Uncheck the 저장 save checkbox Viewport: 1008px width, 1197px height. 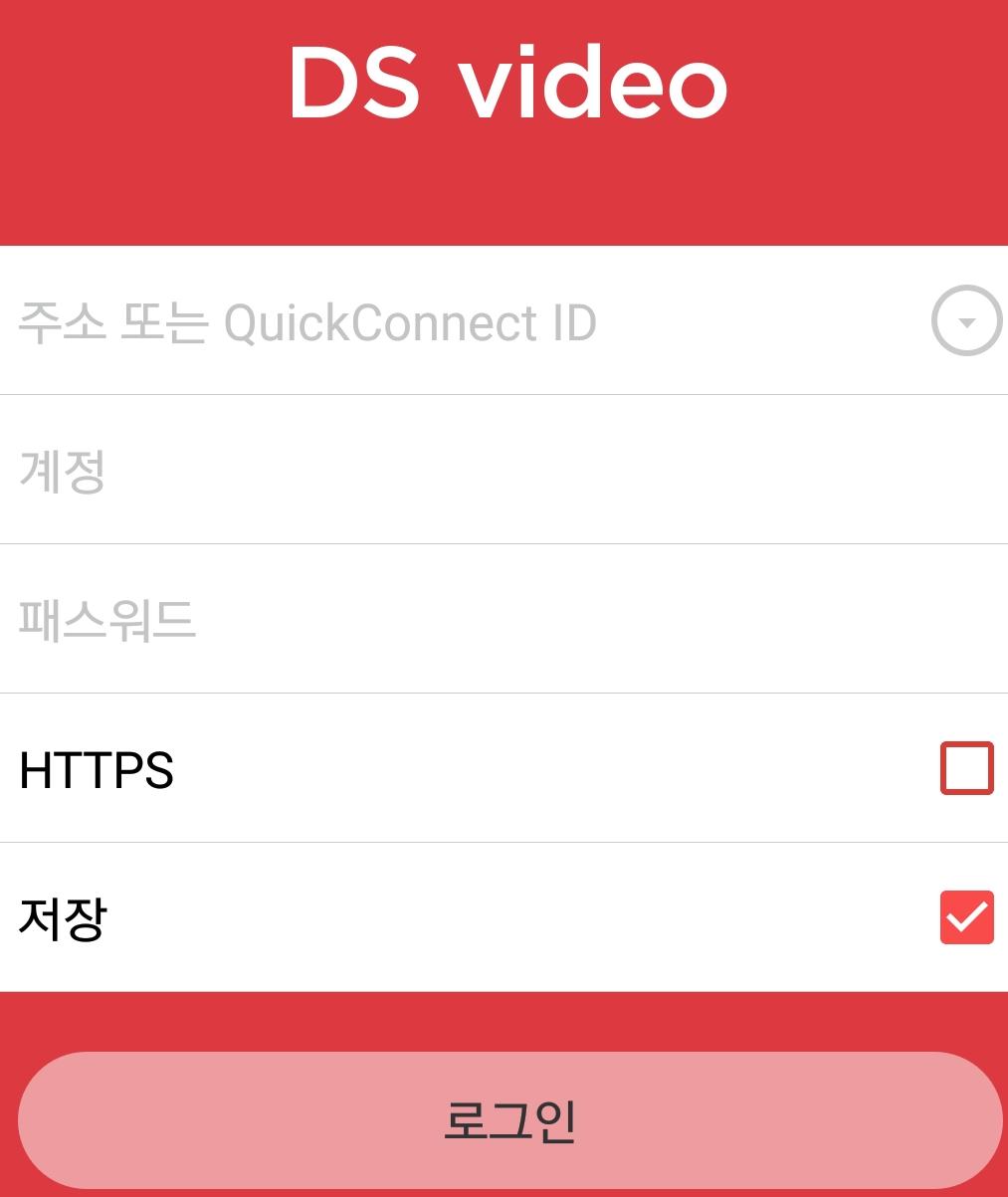(966, 917)
